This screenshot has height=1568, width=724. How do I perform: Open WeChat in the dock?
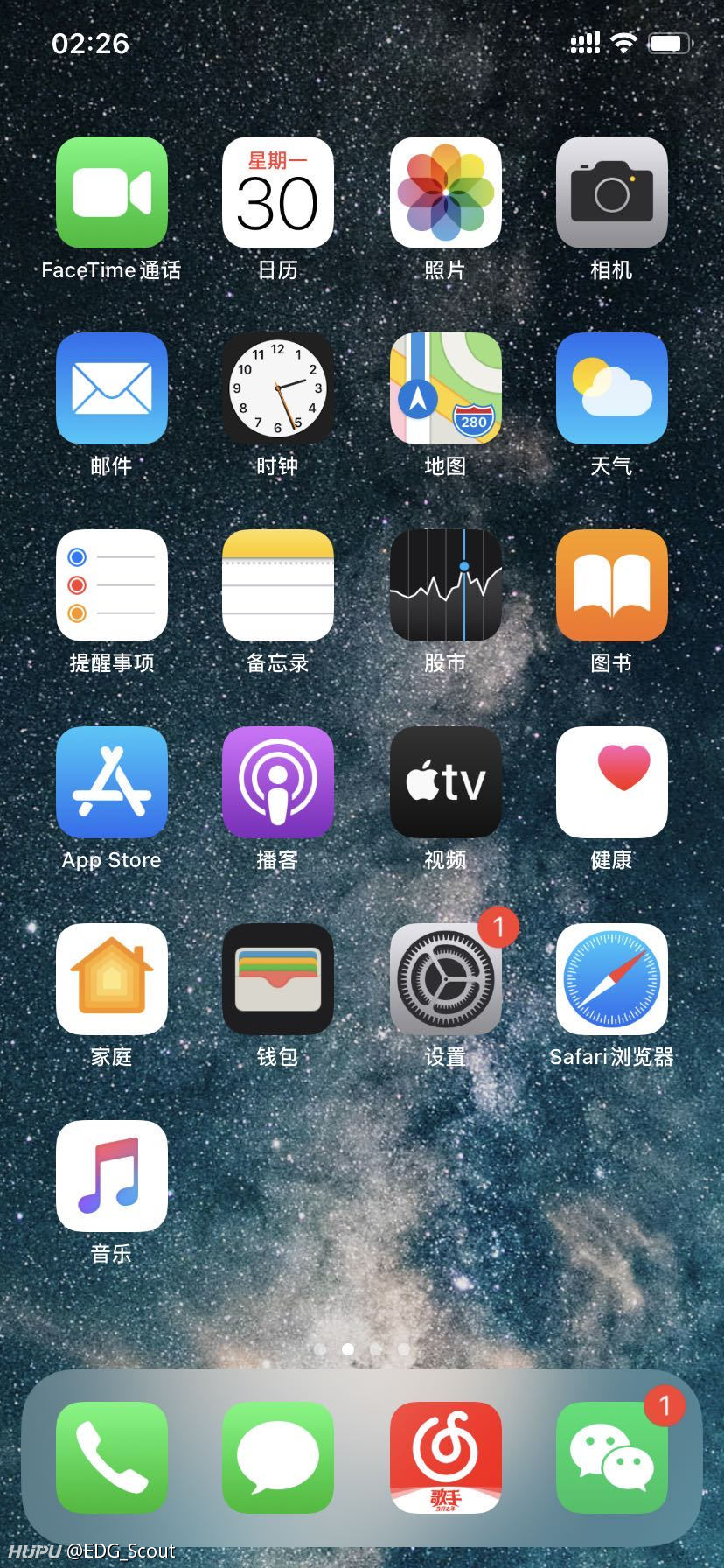(x=612, y=1458)
